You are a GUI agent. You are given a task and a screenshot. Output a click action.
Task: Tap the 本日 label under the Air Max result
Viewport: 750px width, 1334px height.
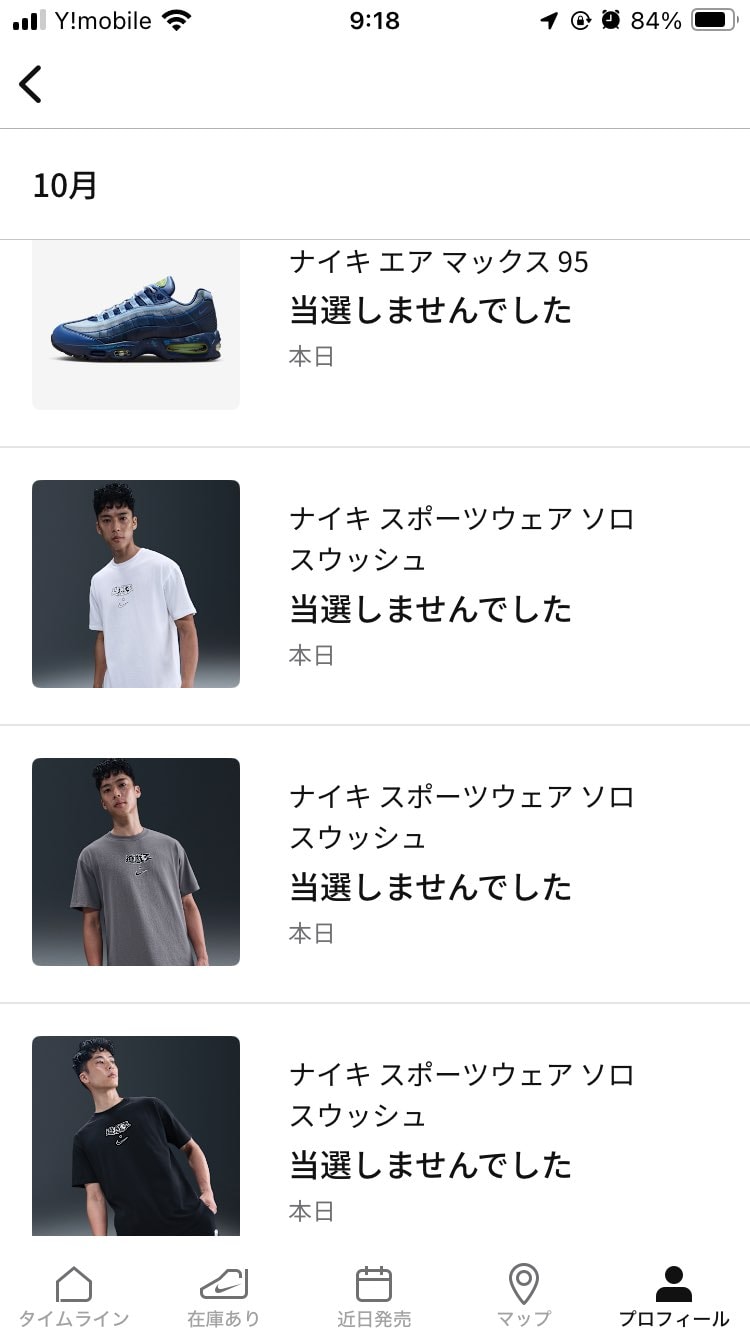click(x=311, y=357)
